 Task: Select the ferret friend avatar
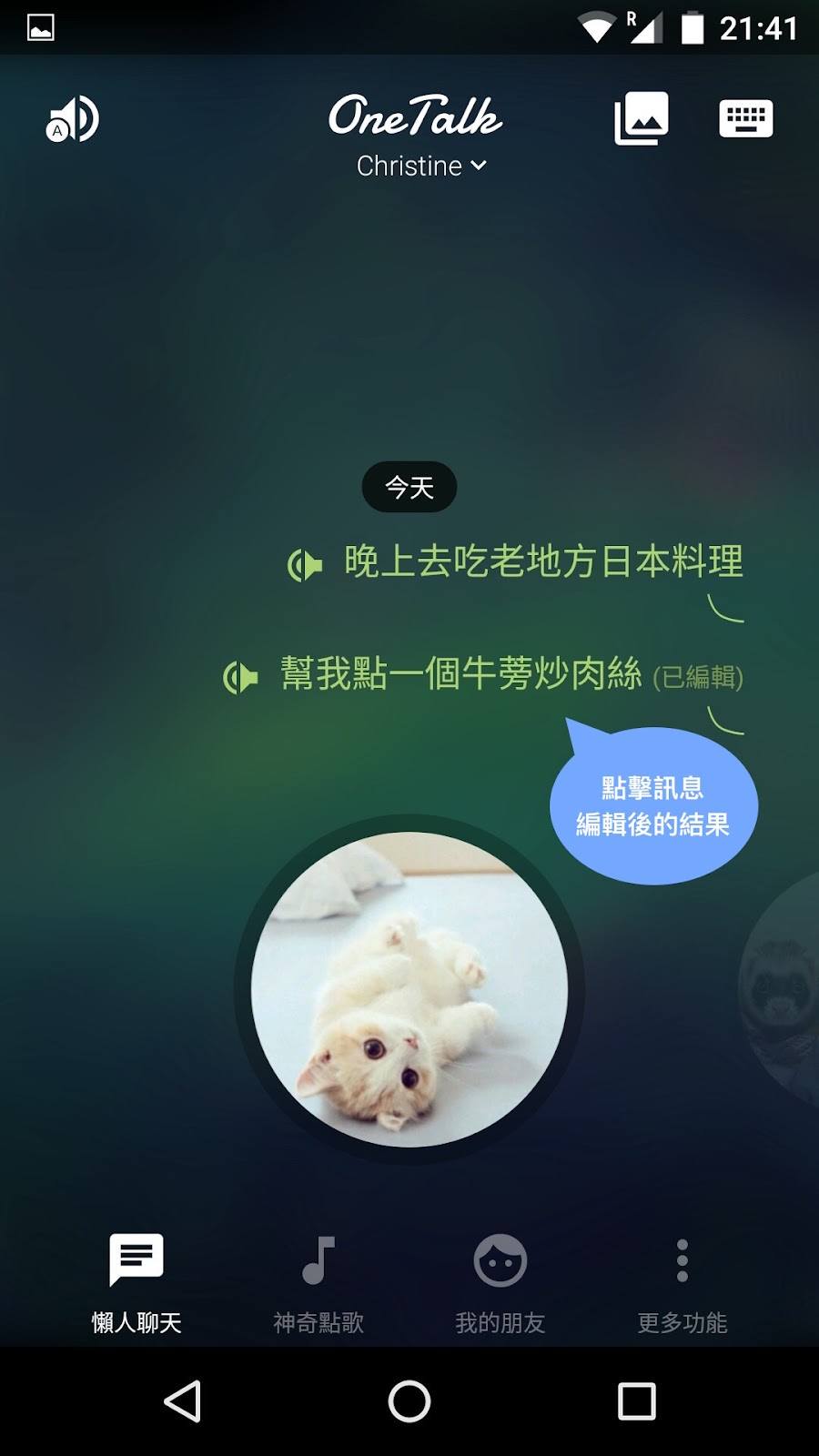click(x=783, y=987)
